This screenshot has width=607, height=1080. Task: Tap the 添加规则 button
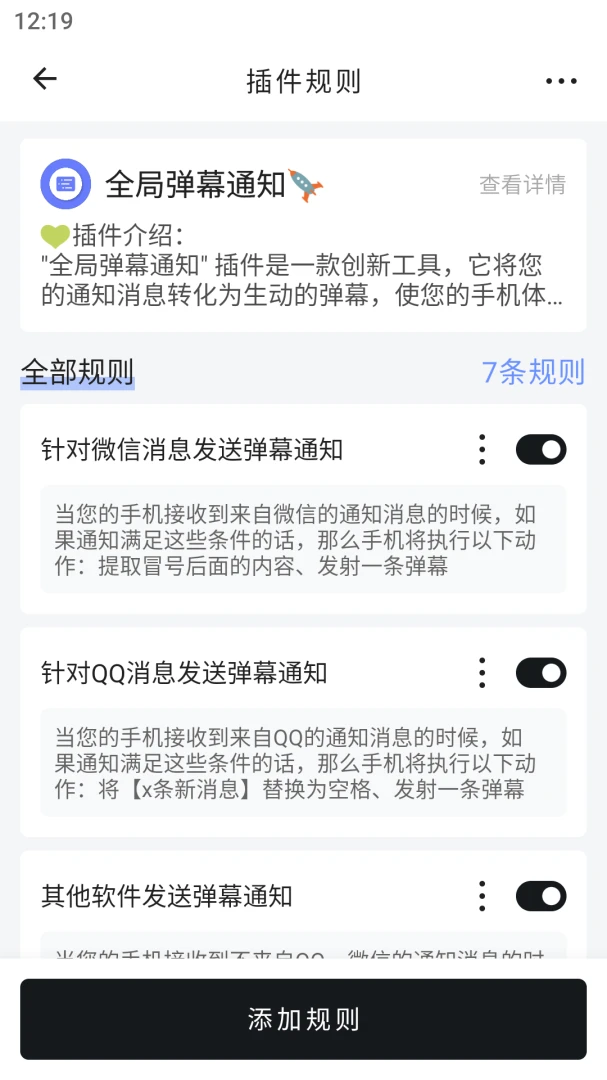coord(303,1019)
